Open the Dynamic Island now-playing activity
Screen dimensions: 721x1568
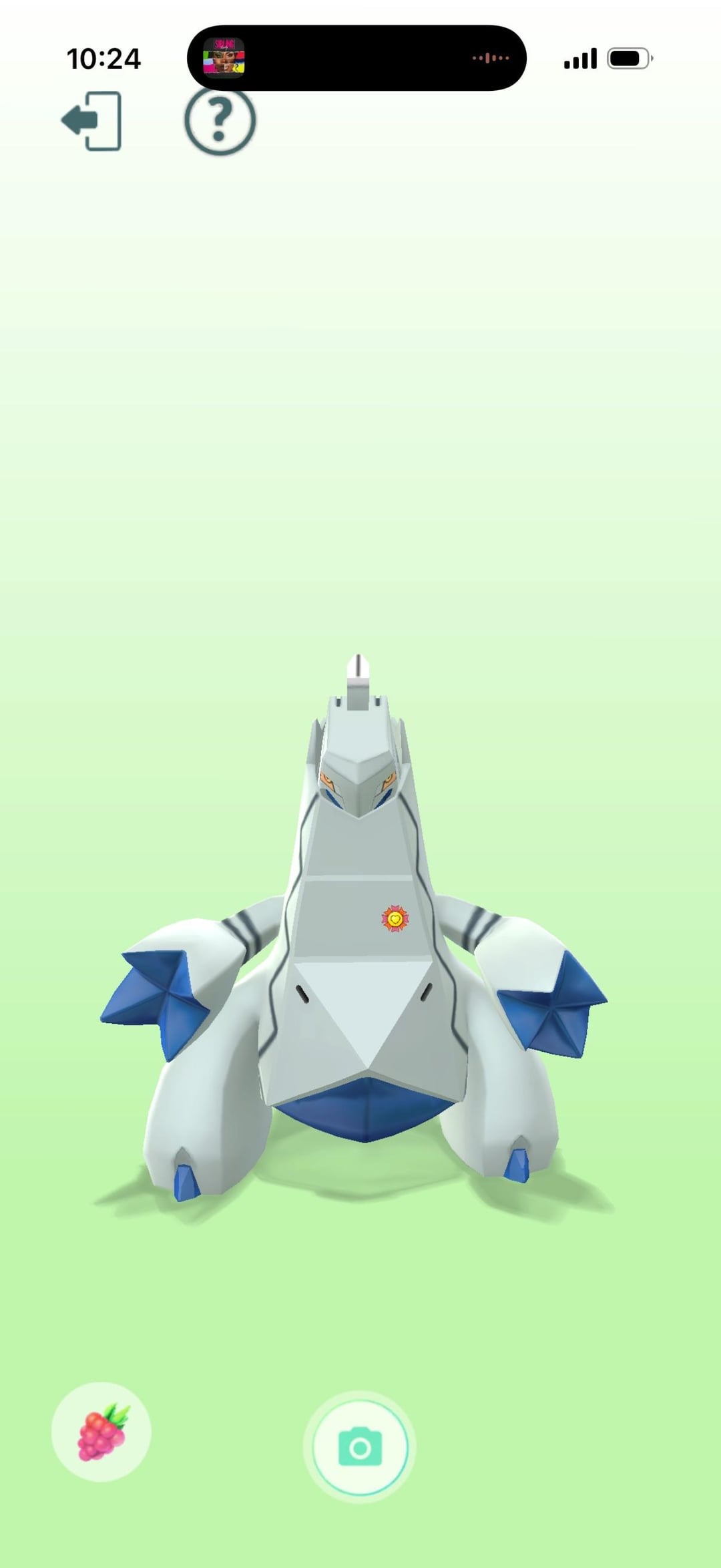356,58
